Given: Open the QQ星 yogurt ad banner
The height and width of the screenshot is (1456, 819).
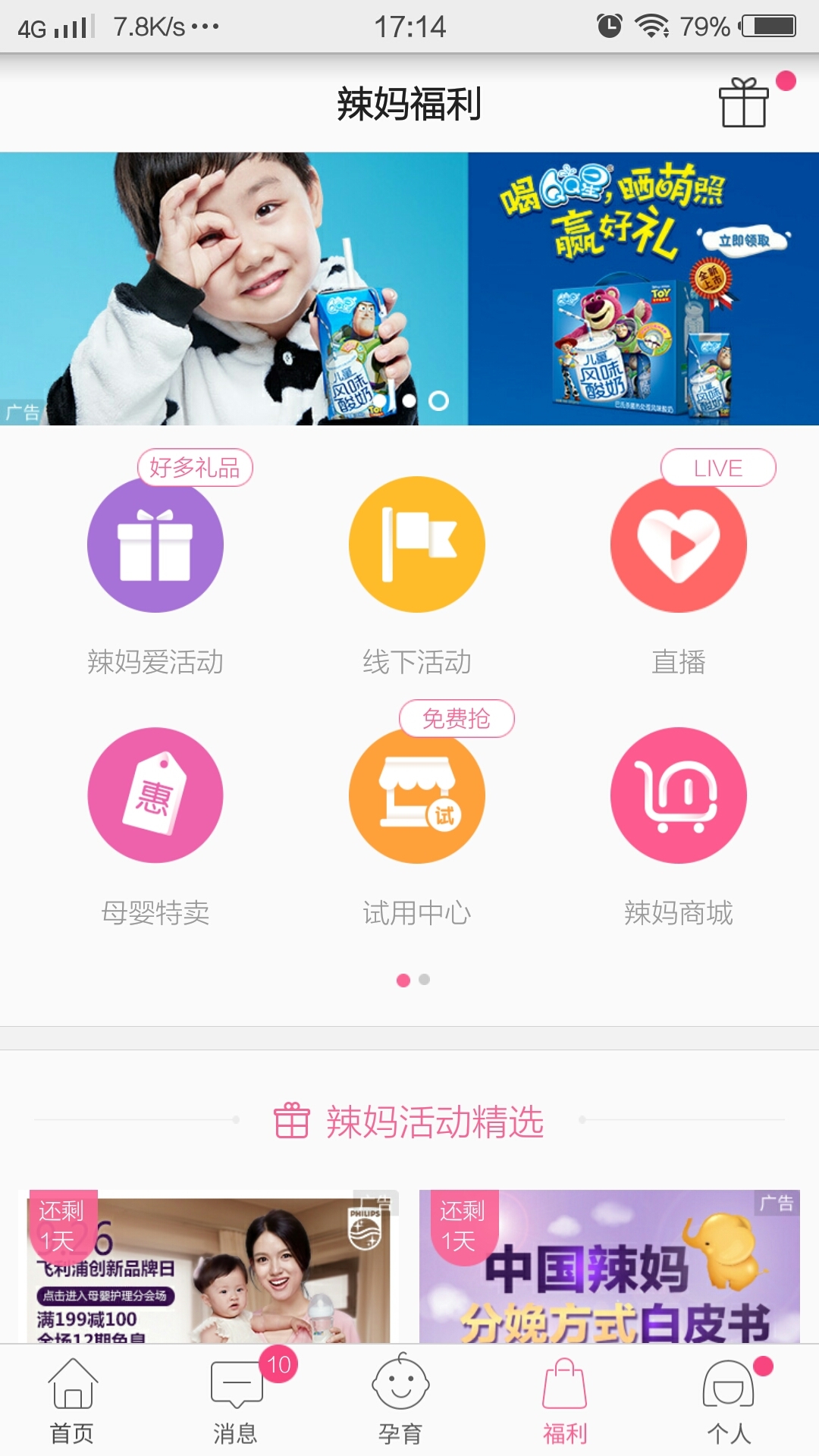Looking at the screenshot, I should pos(409,288).
